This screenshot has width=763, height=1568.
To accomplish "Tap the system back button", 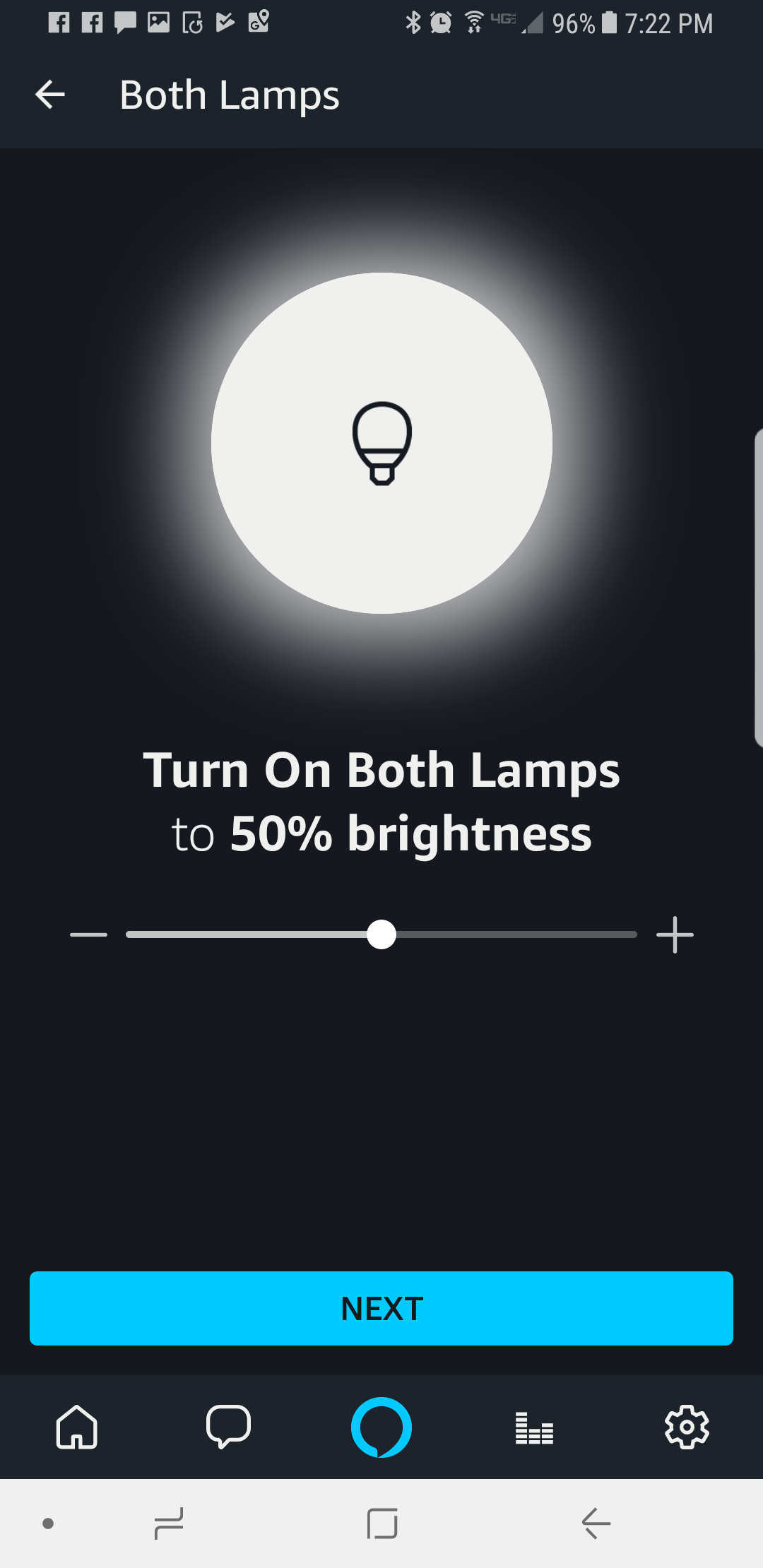I will click(596, 1524).
